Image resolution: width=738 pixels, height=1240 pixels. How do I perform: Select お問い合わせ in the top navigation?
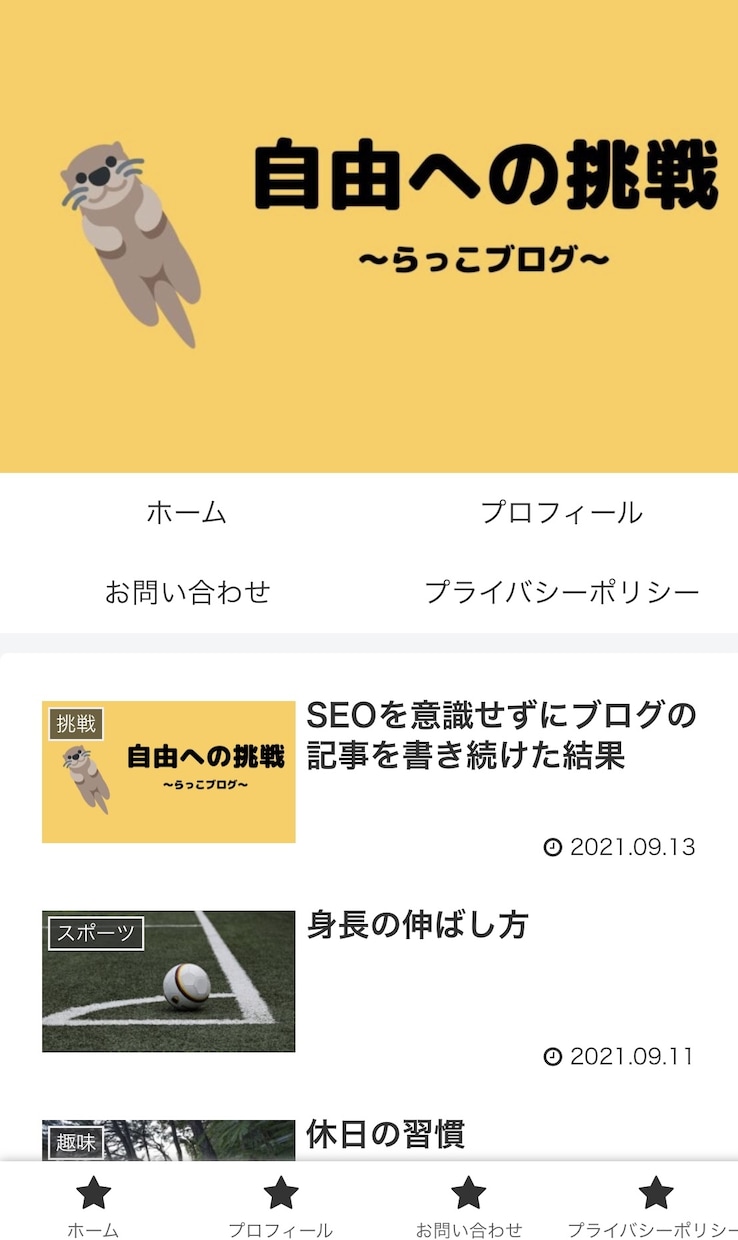(185, 590)
